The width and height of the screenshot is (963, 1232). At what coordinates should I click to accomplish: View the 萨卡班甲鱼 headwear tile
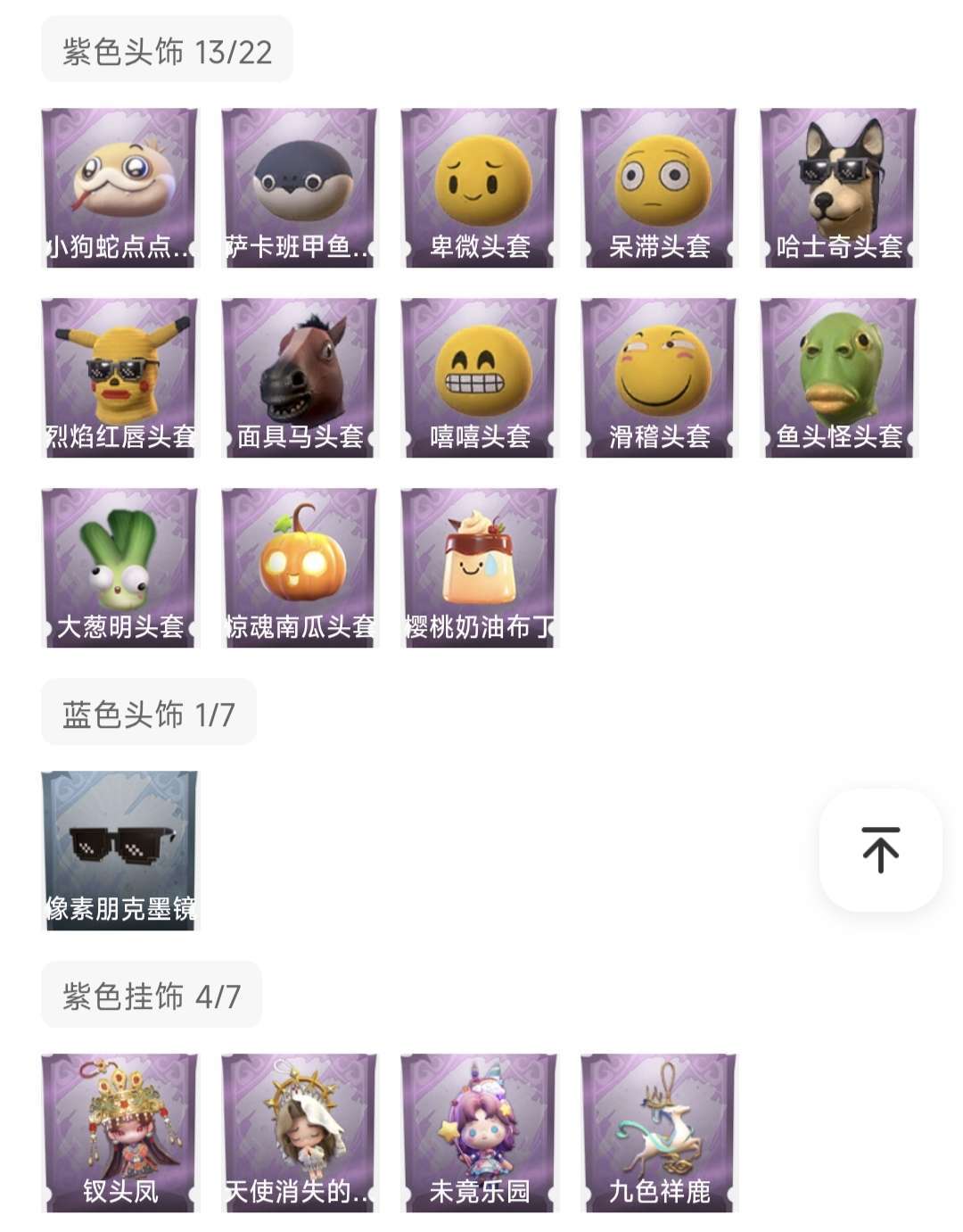[300, 188]
